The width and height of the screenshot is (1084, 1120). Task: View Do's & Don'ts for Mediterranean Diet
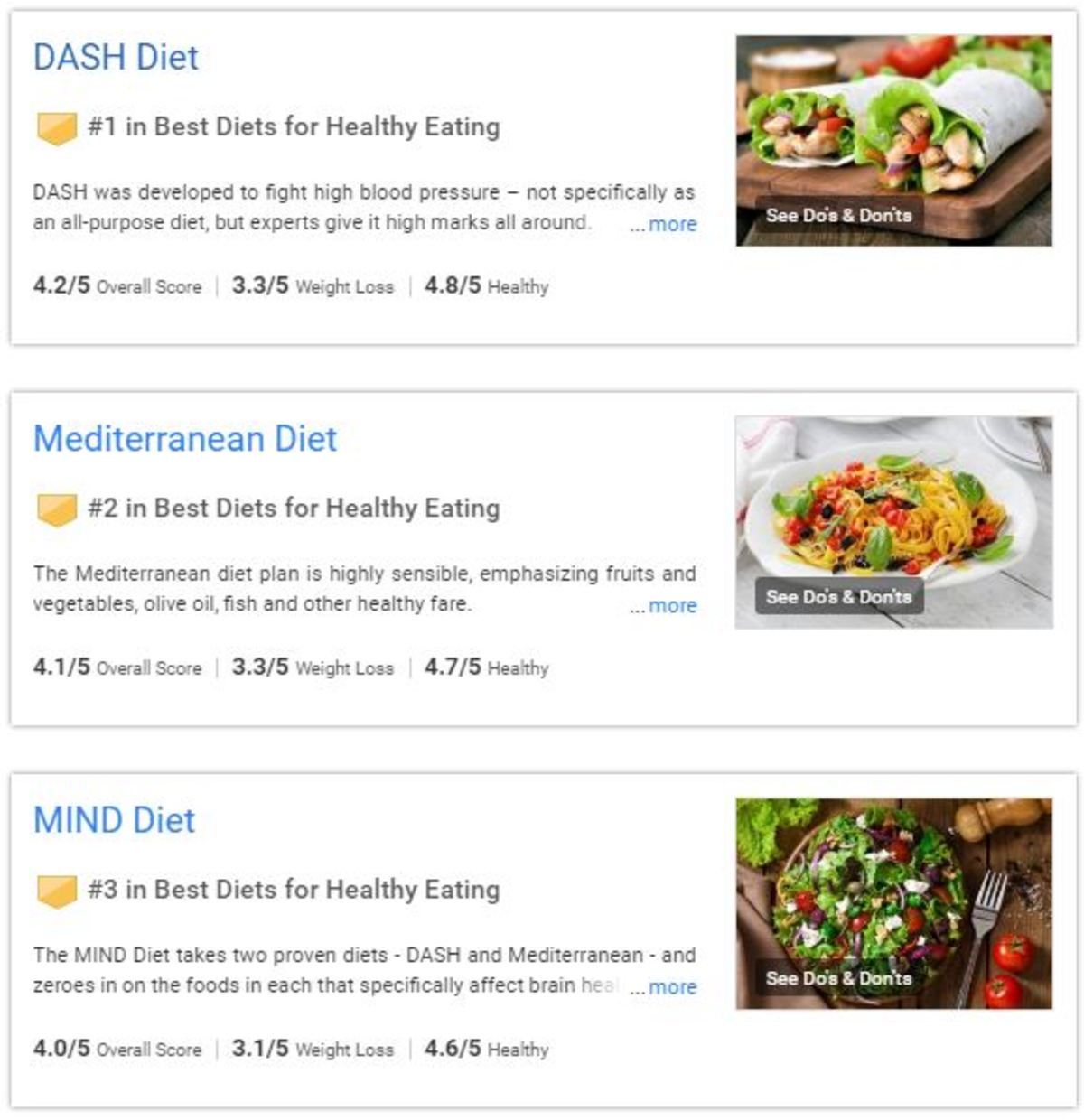[838, 597]
